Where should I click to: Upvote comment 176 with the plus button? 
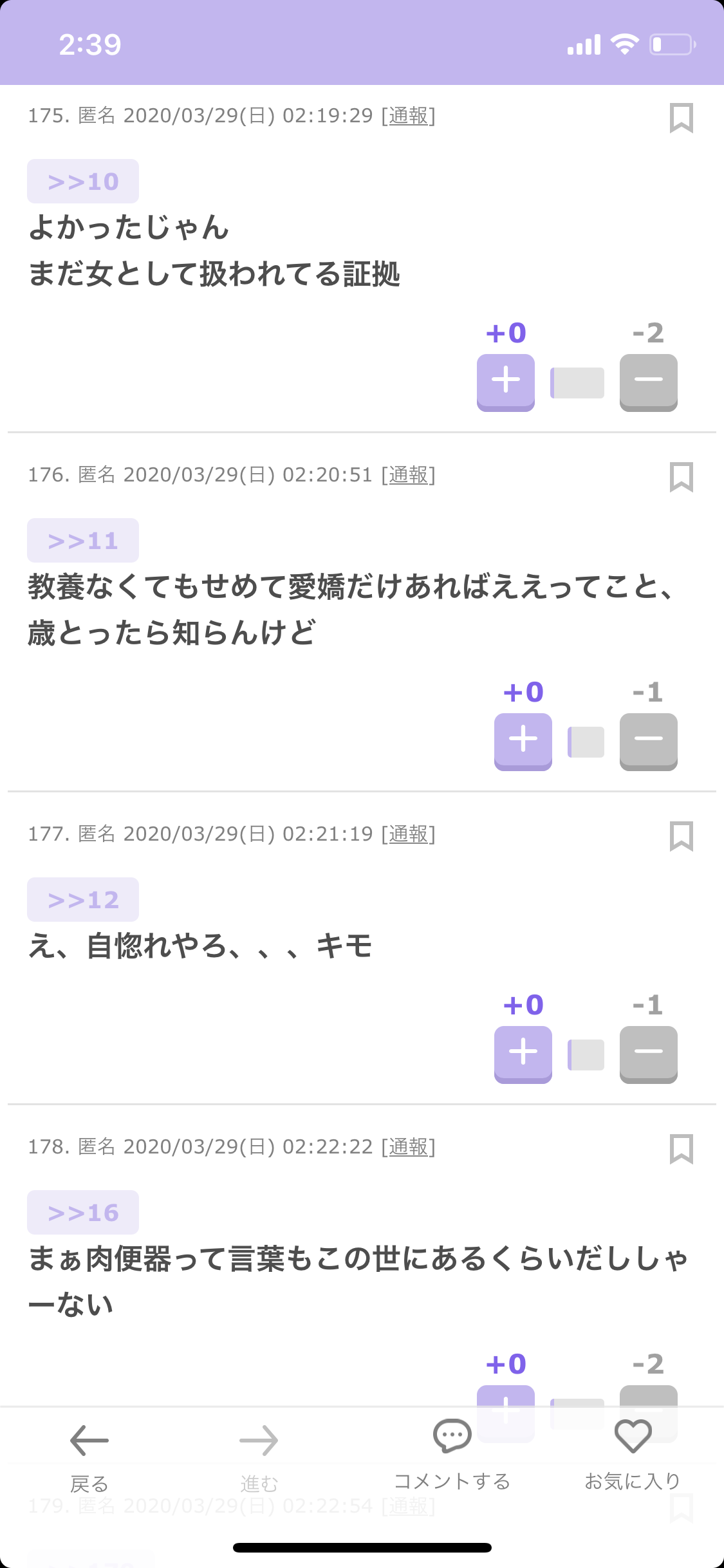coord(523,742)
